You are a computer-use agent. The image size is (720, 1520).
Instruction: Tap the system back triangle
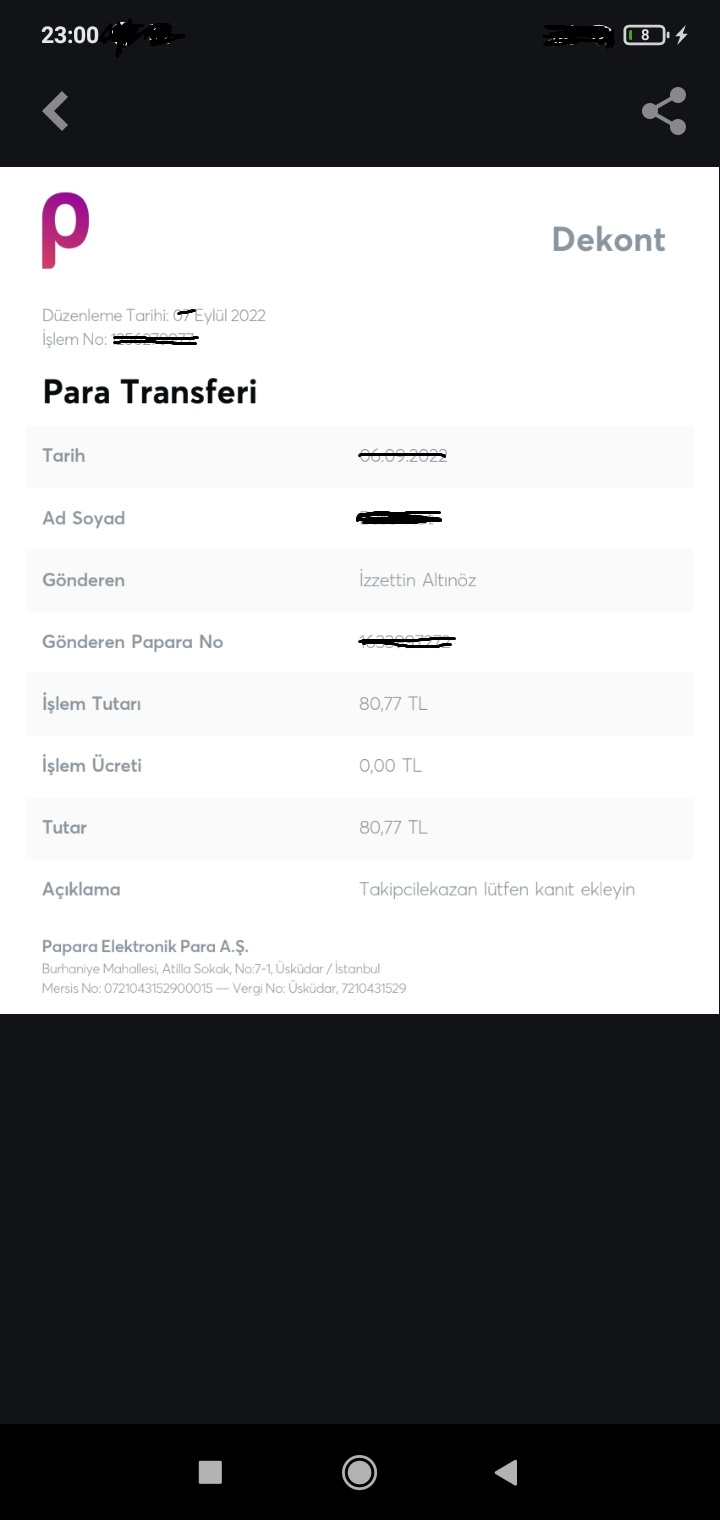point(506,1472)
